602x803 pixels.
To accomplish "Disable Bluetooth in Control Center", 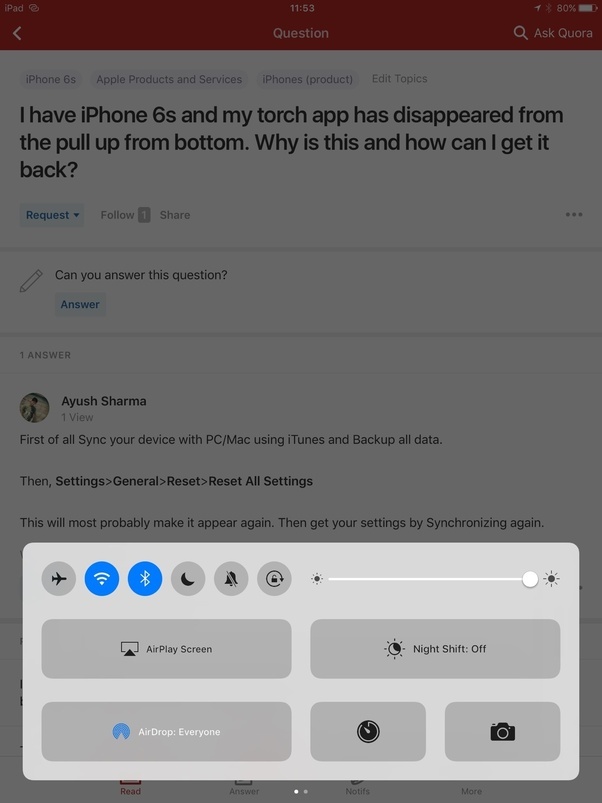I will pos(145,578).
